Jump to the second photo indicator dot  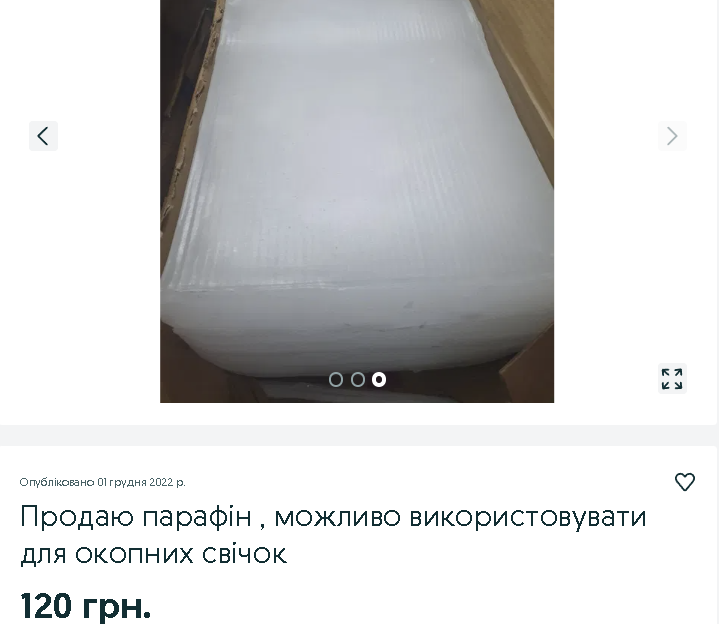click(x=358, y=380)
